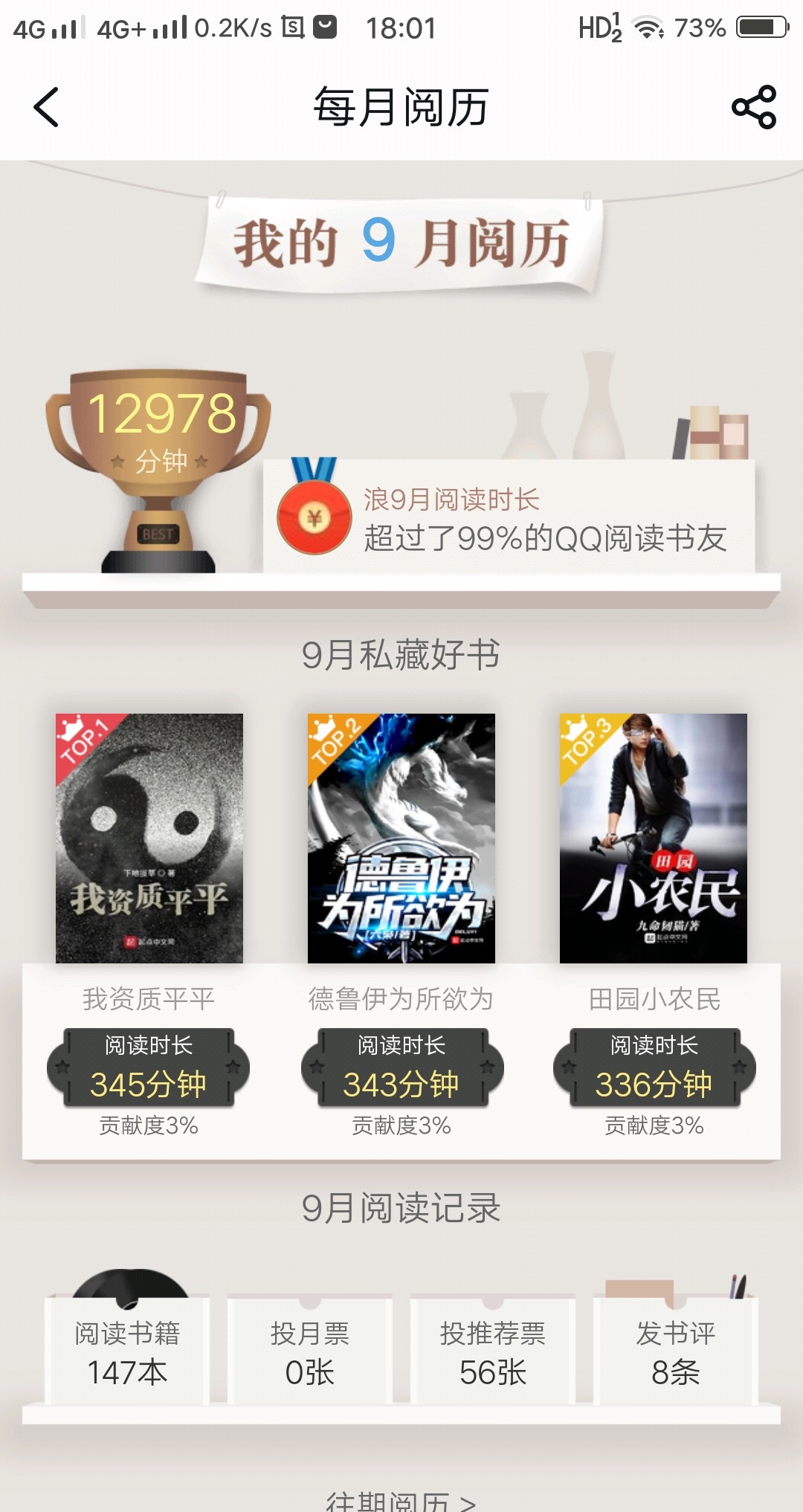Open the book 田园小农民
803x1512 pixels.
[654, 839]
